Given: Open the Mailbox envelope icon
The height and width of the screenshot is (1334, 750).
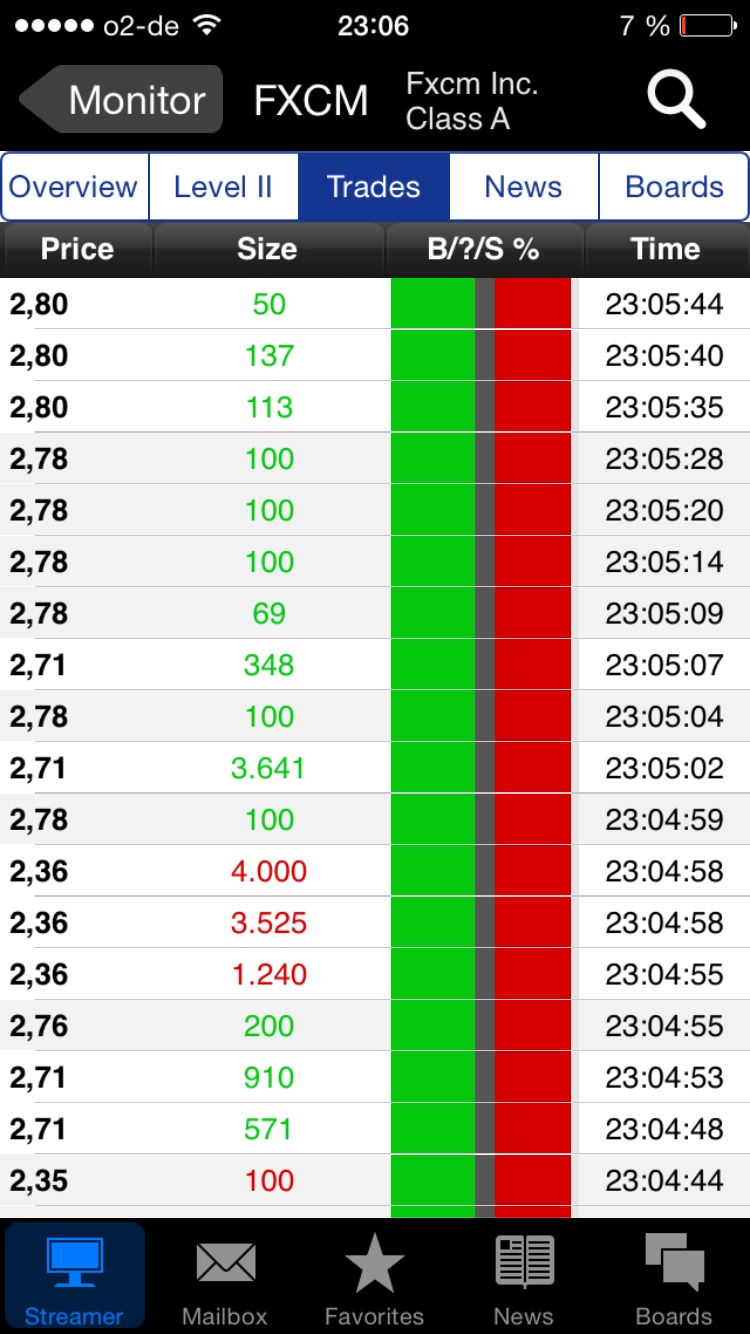Looking at the screenshot, I should [x=224, y=1262].
